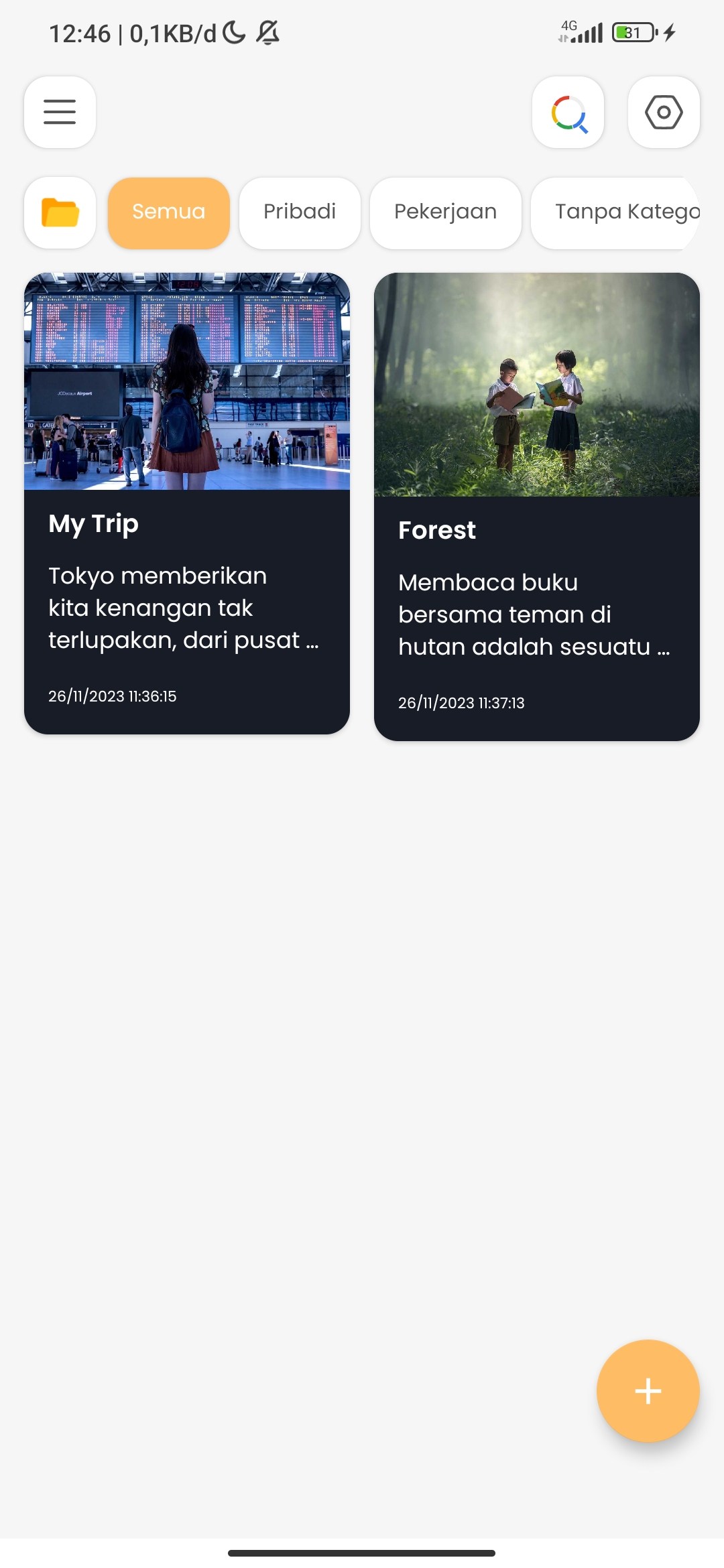The width and height of the screenshot is (724, 1568).
Task: Add a new note with plus button
Action: click(648, 1391)
